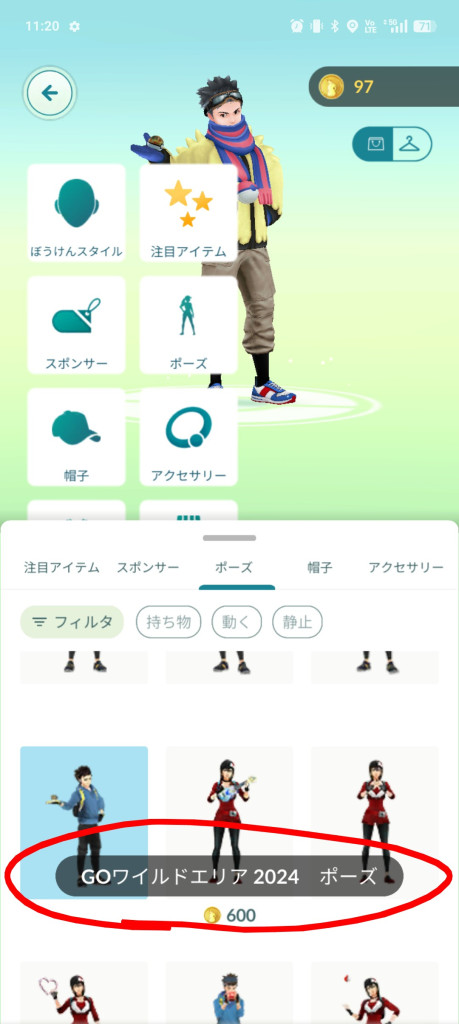Screen dimensions: 459x1024
Task: Switch to the shop bag view
Action: pos(375,144)
